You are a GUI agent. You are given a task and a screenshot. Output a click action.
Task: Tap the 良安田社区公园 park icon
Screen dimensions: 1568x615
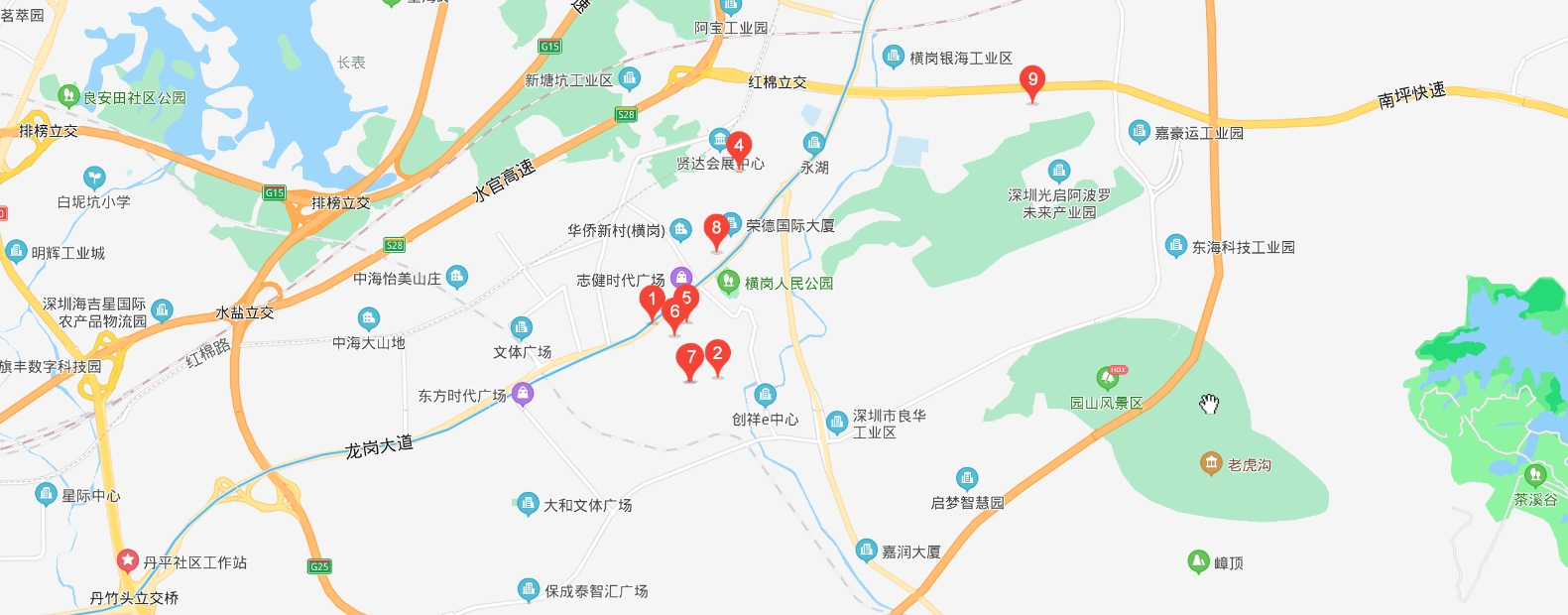[68, 96]
